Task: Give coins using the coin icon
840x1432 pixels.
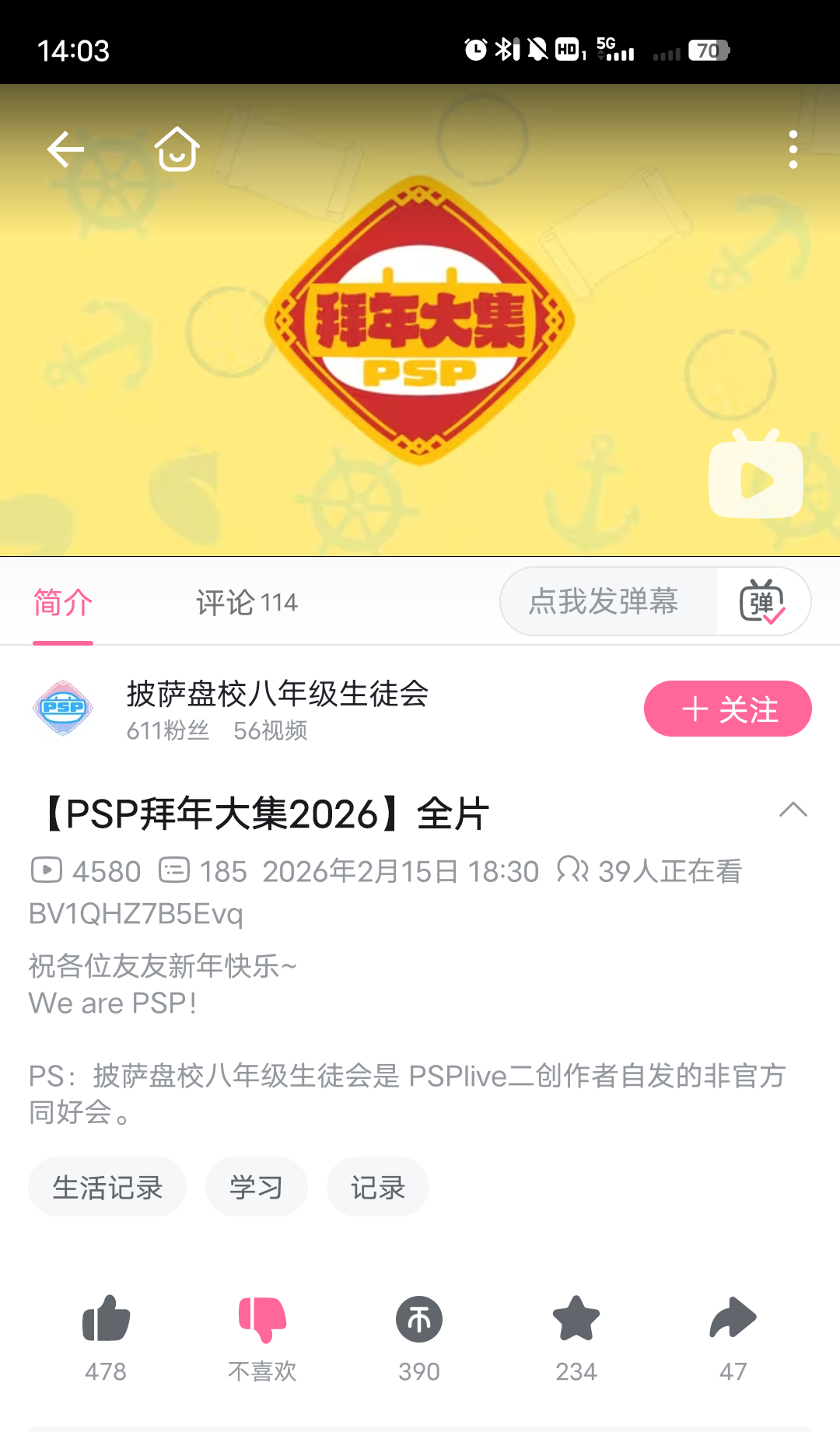Action: pyautogui.click(x=419, y=1320)
